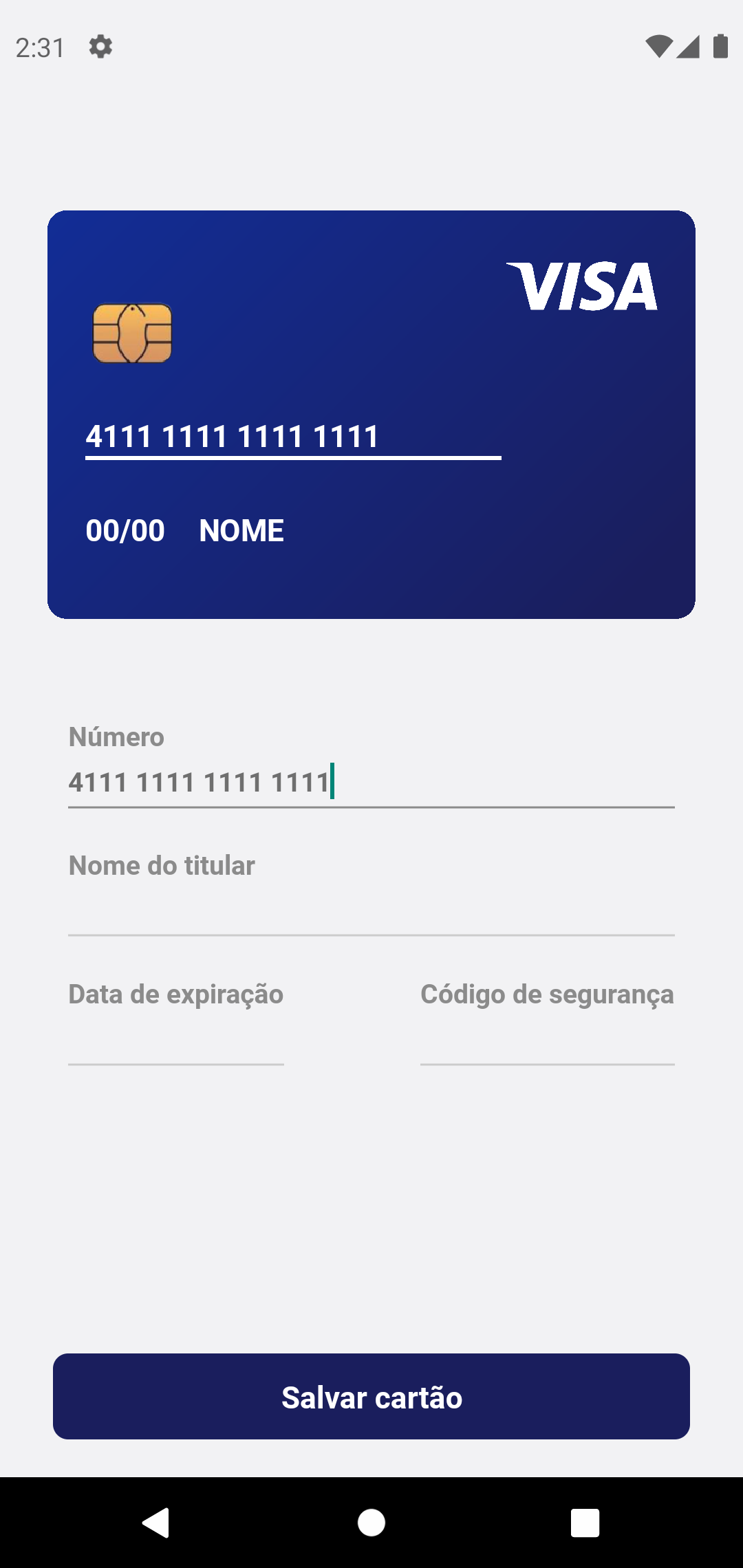Go to the home screen
Screen dimensions: 743x1568
371,1523
